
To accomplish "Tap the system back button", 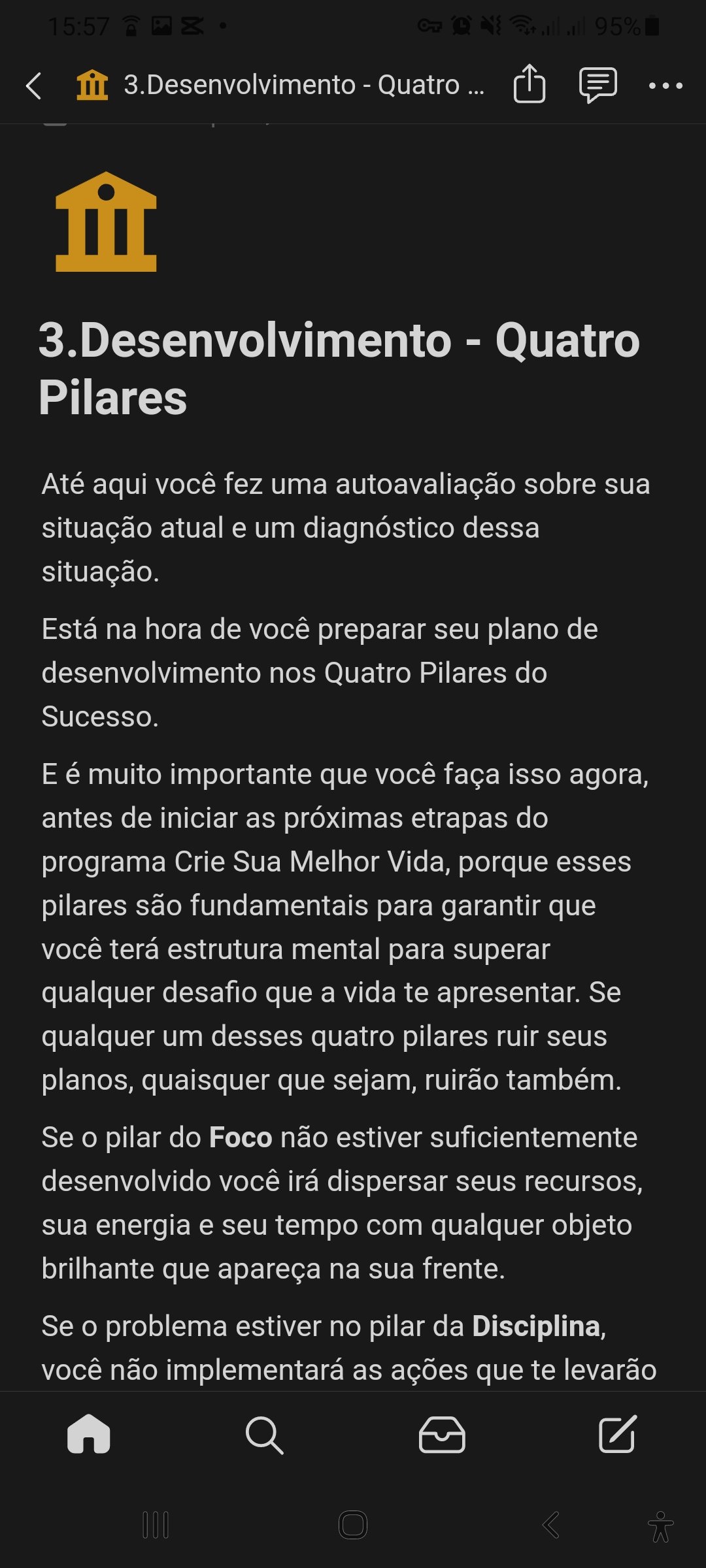I will pyautogui.click(x=550, y=1526).
